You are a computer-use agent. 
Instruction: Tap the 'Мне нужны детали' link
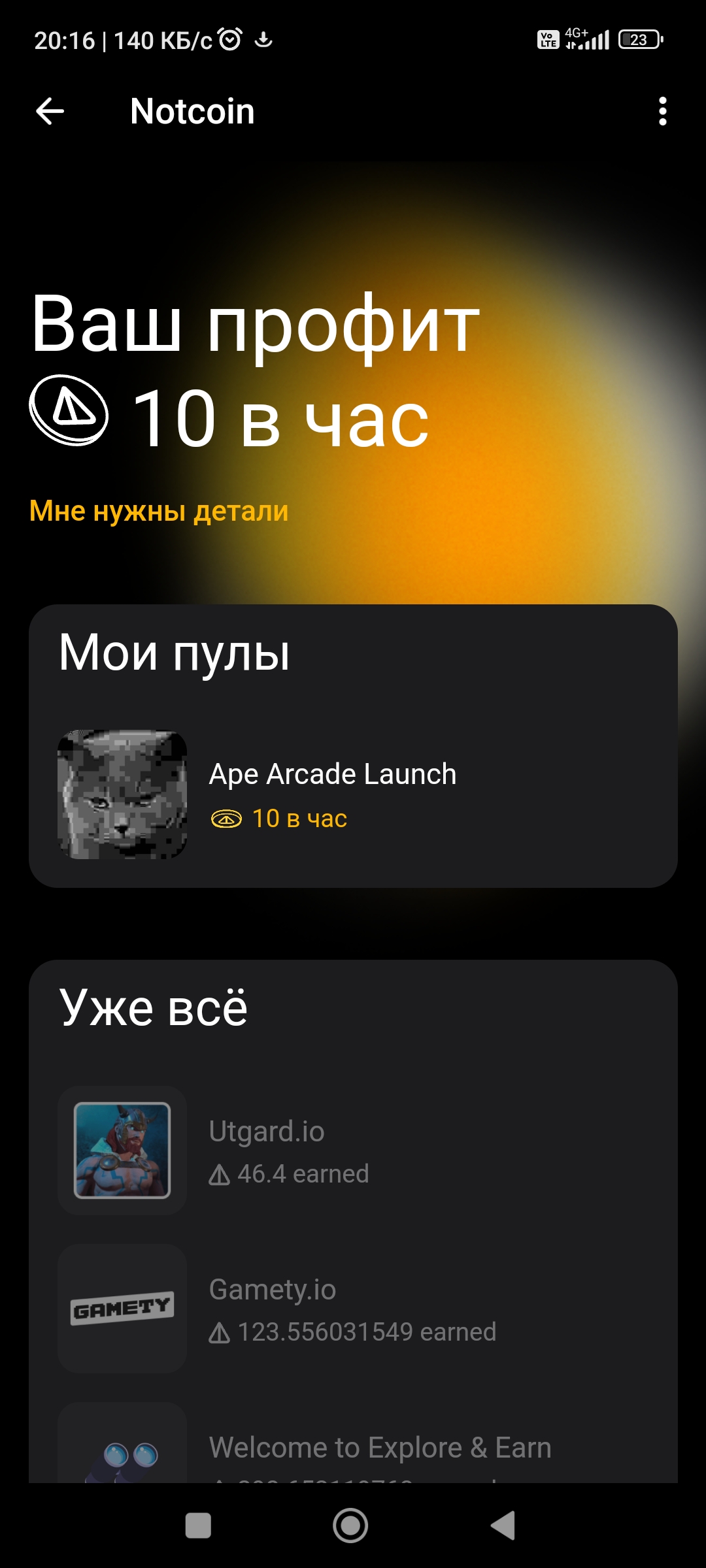(159, 511)
